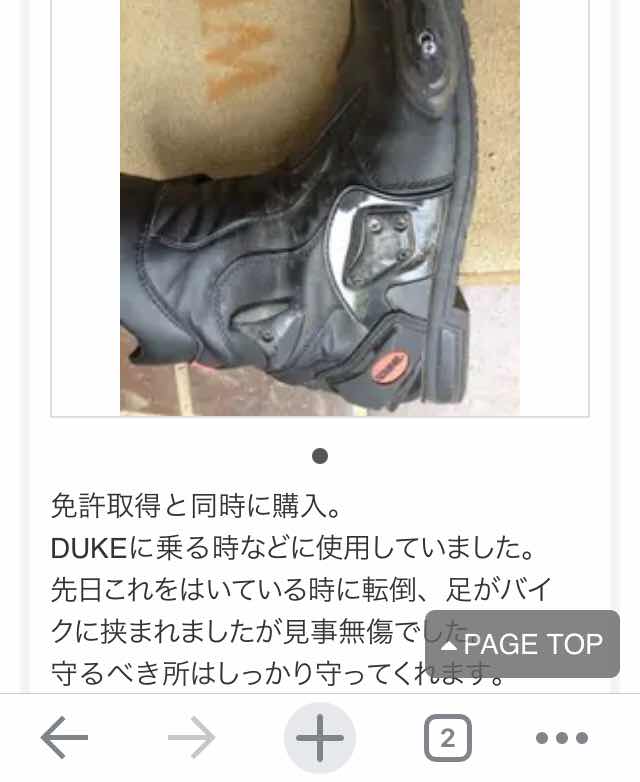
Task: Open the tab switcher showing 2 tabs
Action: 447,739
